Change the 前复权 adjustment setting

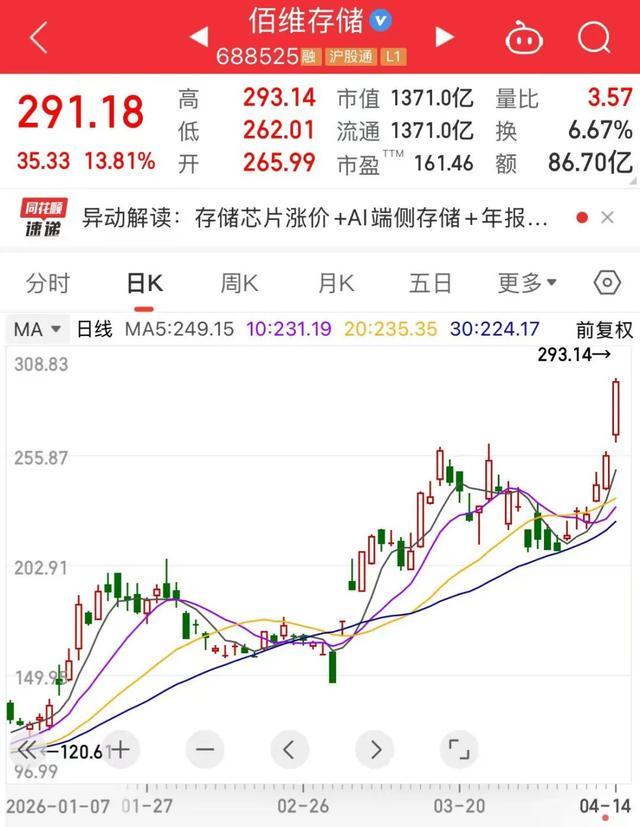[604, 329]
